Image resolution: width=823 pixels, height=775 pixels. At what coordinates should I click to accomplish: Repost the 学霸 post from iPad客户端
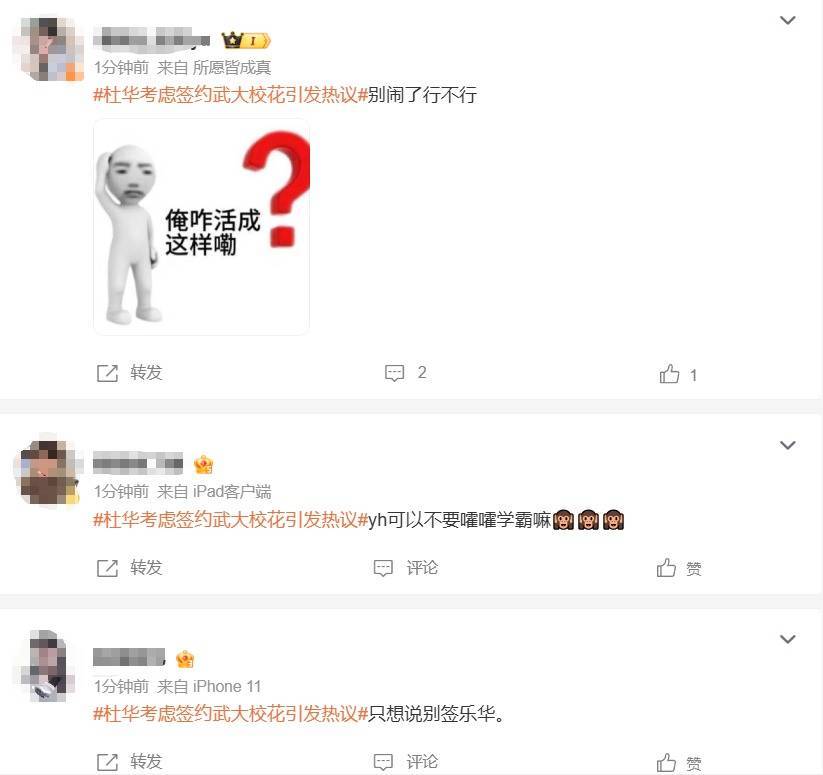pyautogui.click(x=130, y=568)
